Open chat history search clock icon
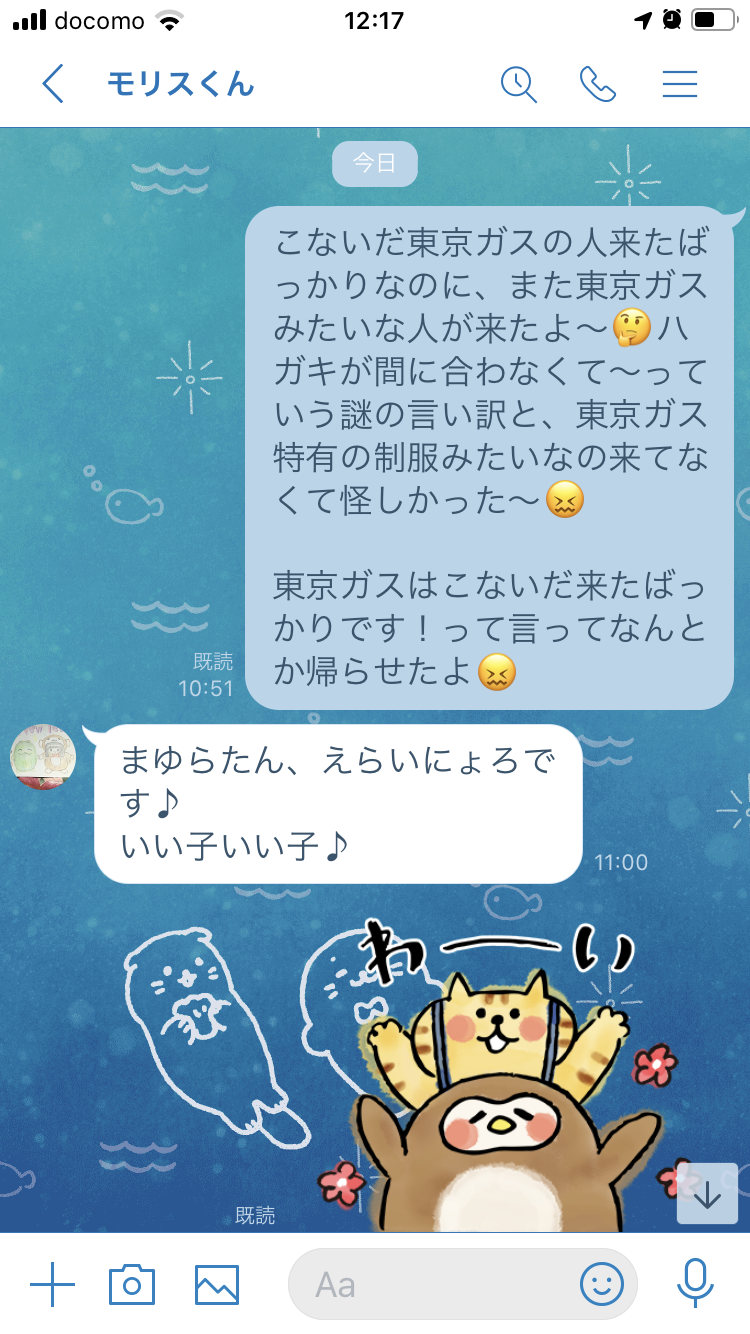The height and width of the screenshot is (1334, 750). 519,84
